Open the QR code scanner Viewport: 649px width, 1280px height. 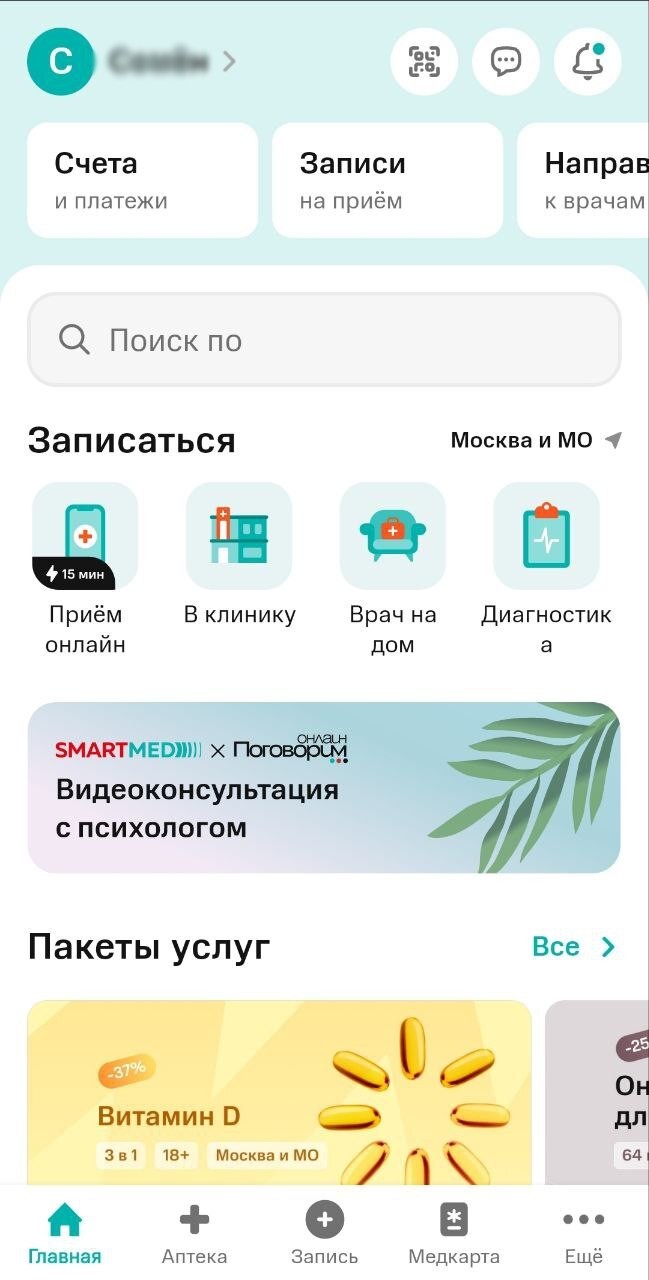[x=424, y=62]
